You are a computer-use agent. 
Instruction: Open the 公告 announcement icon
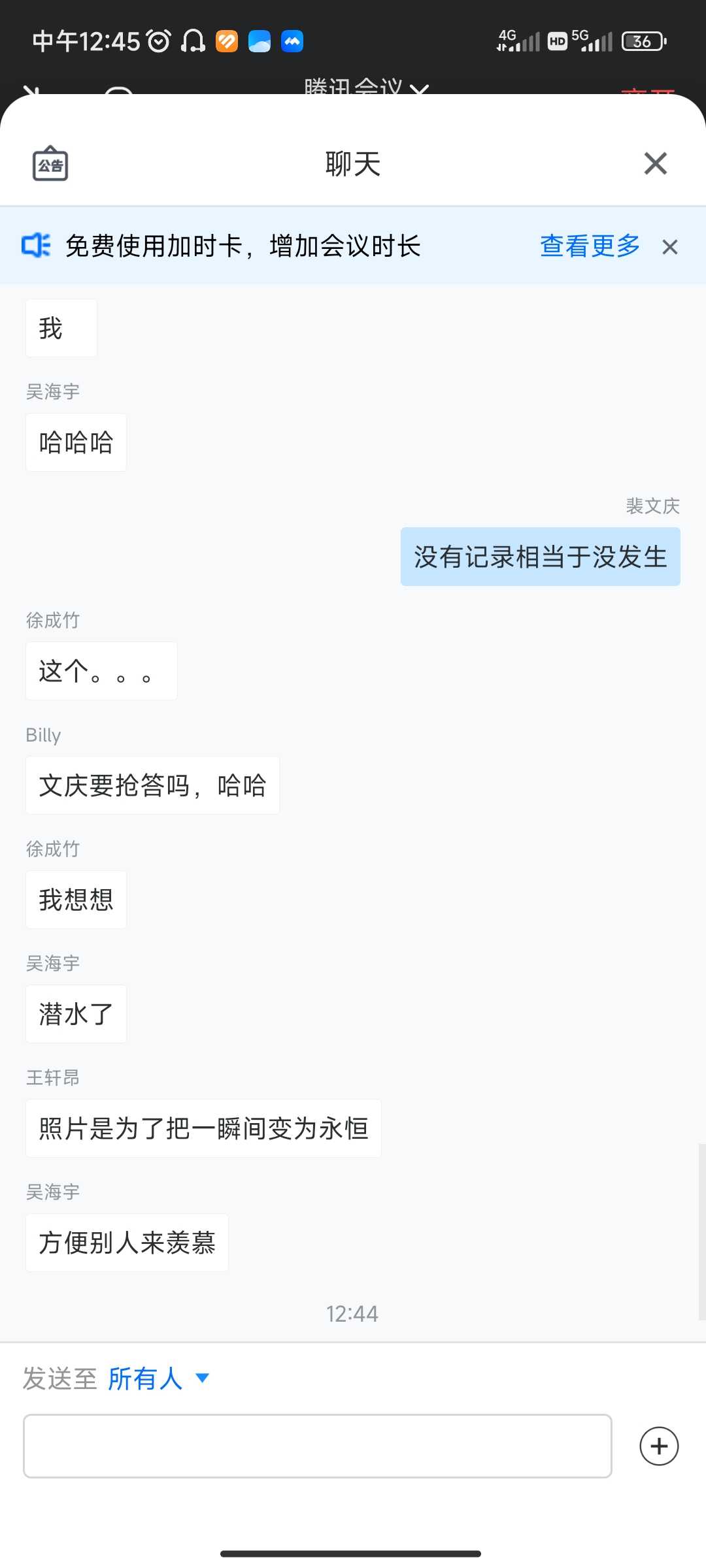point(50,163)
